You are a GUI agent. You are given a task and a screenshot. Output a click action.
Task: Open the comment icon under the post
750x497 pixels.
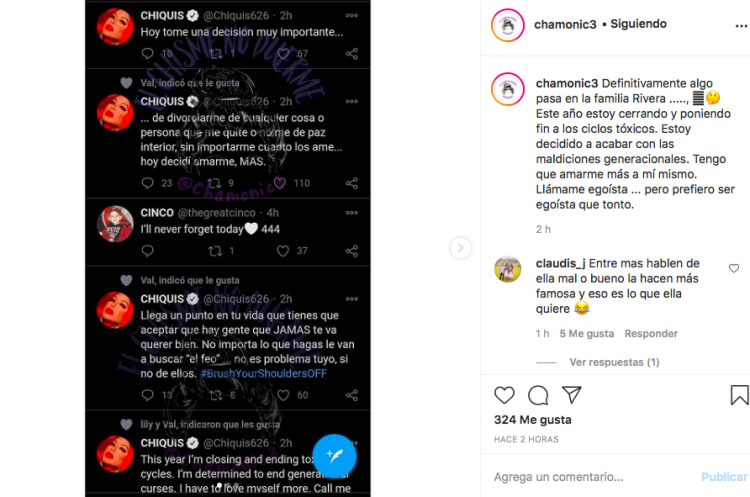tap(538, 395)
